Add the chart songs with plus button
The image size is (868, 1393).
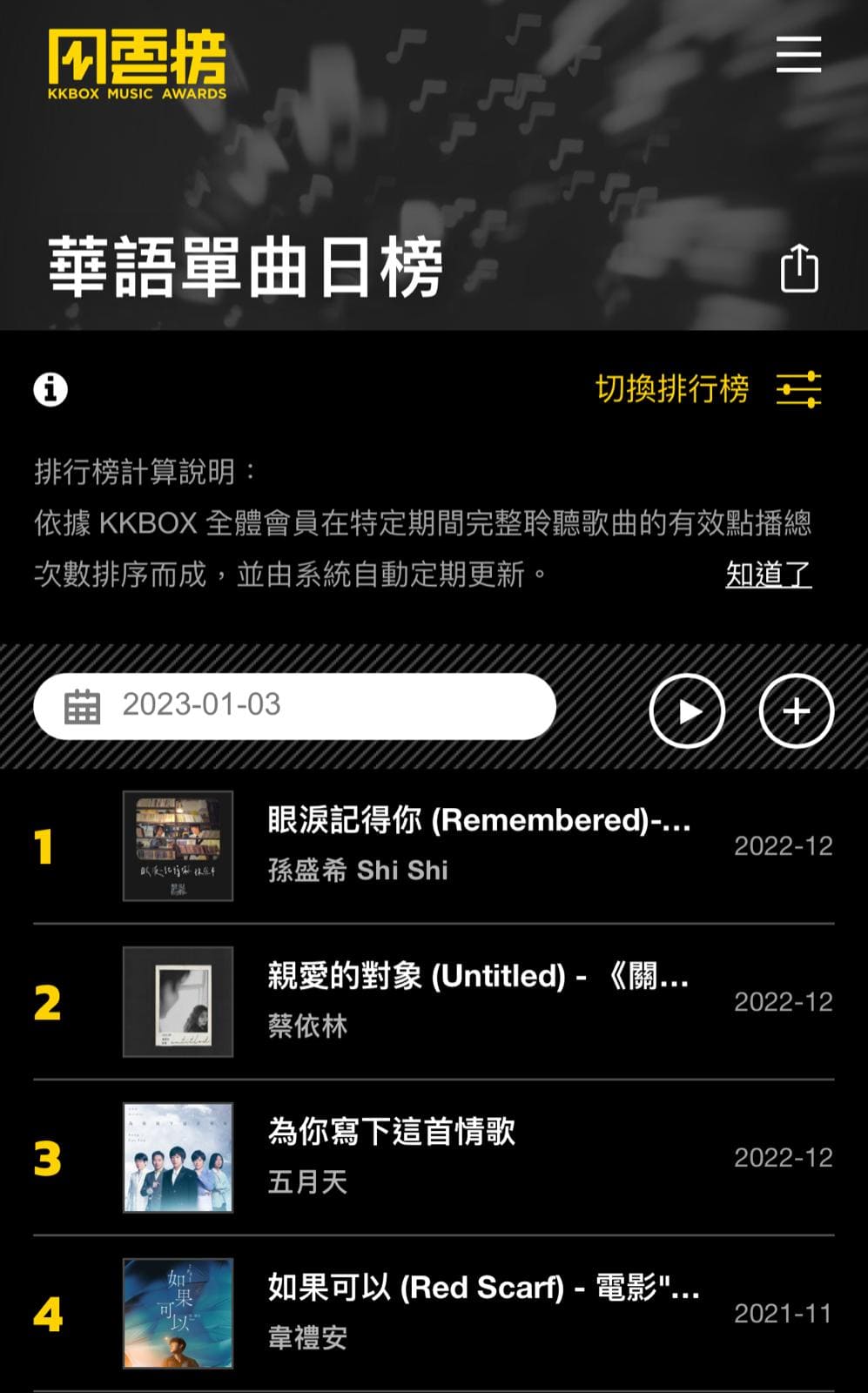796,711
